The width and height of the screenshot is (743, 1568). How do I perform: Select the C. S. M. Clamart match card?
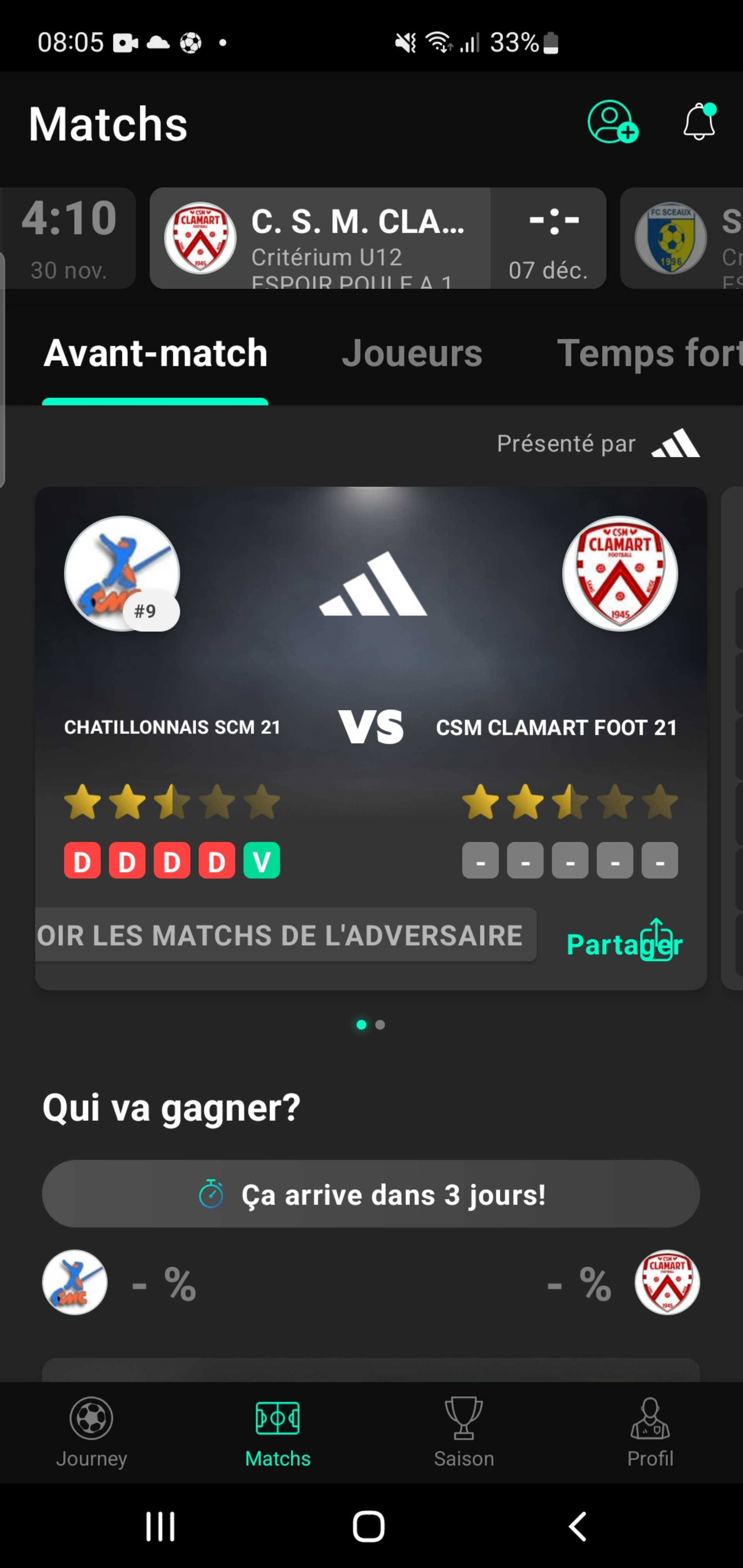[378, 238]
